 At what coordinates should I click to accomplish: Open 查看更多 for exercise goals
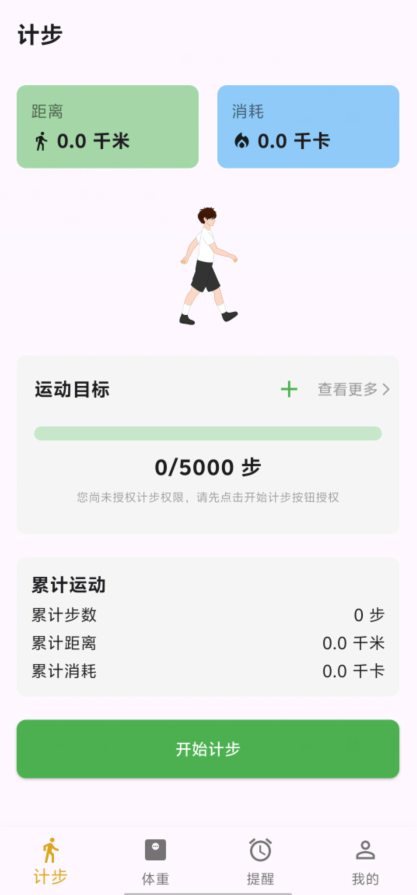pyautogui.click(x=354, y=389)
